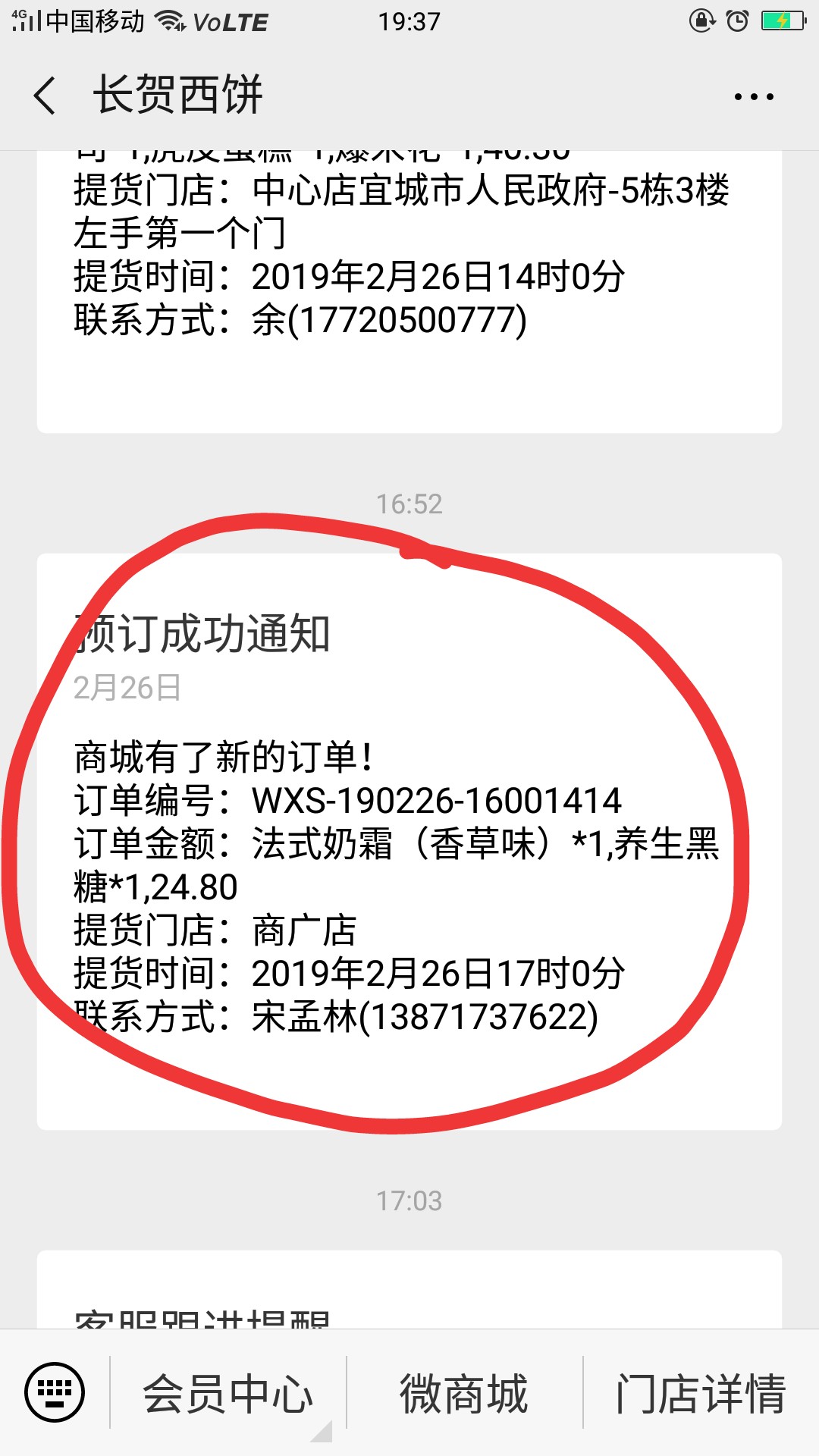Open 门店详情
This screenshot has height=1456, width=819.
point(701,1393)
